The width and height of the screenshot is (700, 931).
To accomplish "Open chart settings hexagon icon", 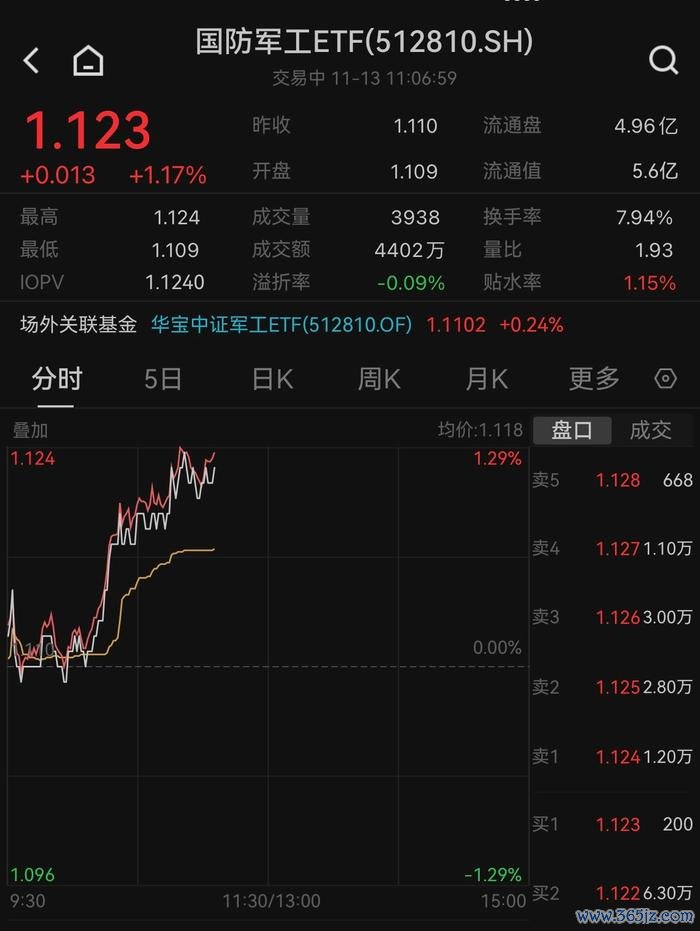I will click(665, 379).
